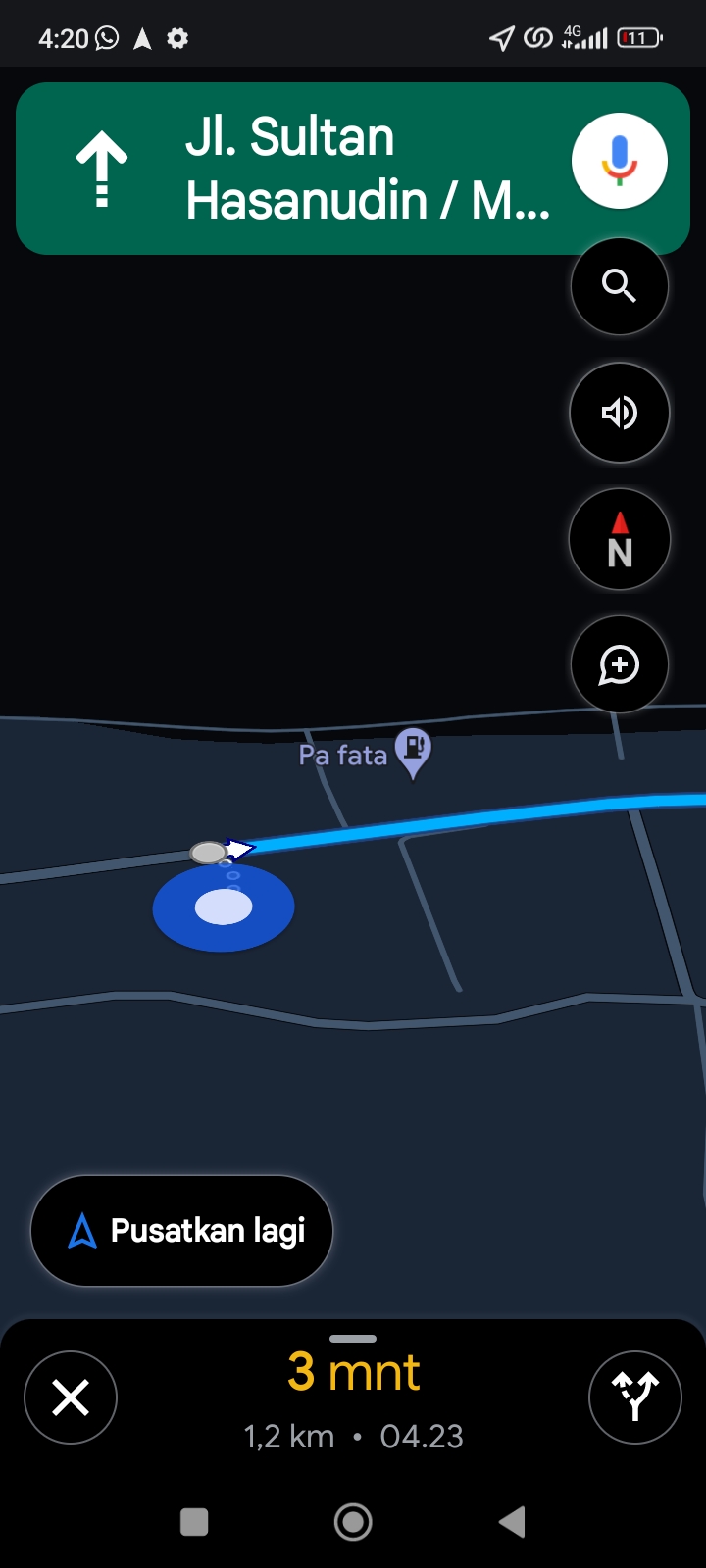This screenshot has height=1568, width=706.
Task: Go to the home screen
Action: pyautogui.click(x=353, y=1522)
